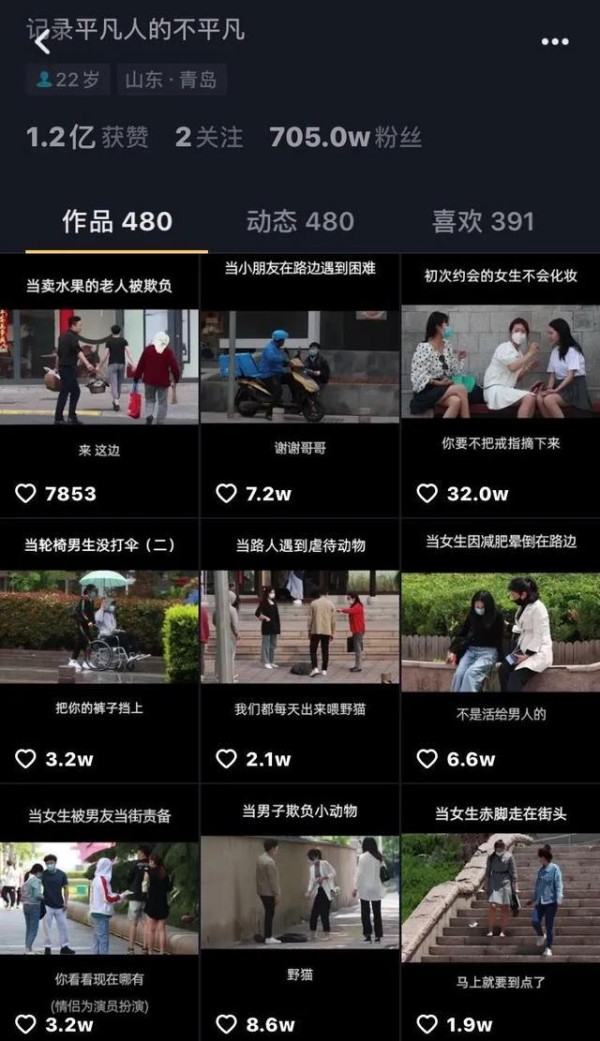Screen dimensions: 600x1041
Task: Go back with the top-left arrow
Action: pyautogui.click(x=42, y=42)
